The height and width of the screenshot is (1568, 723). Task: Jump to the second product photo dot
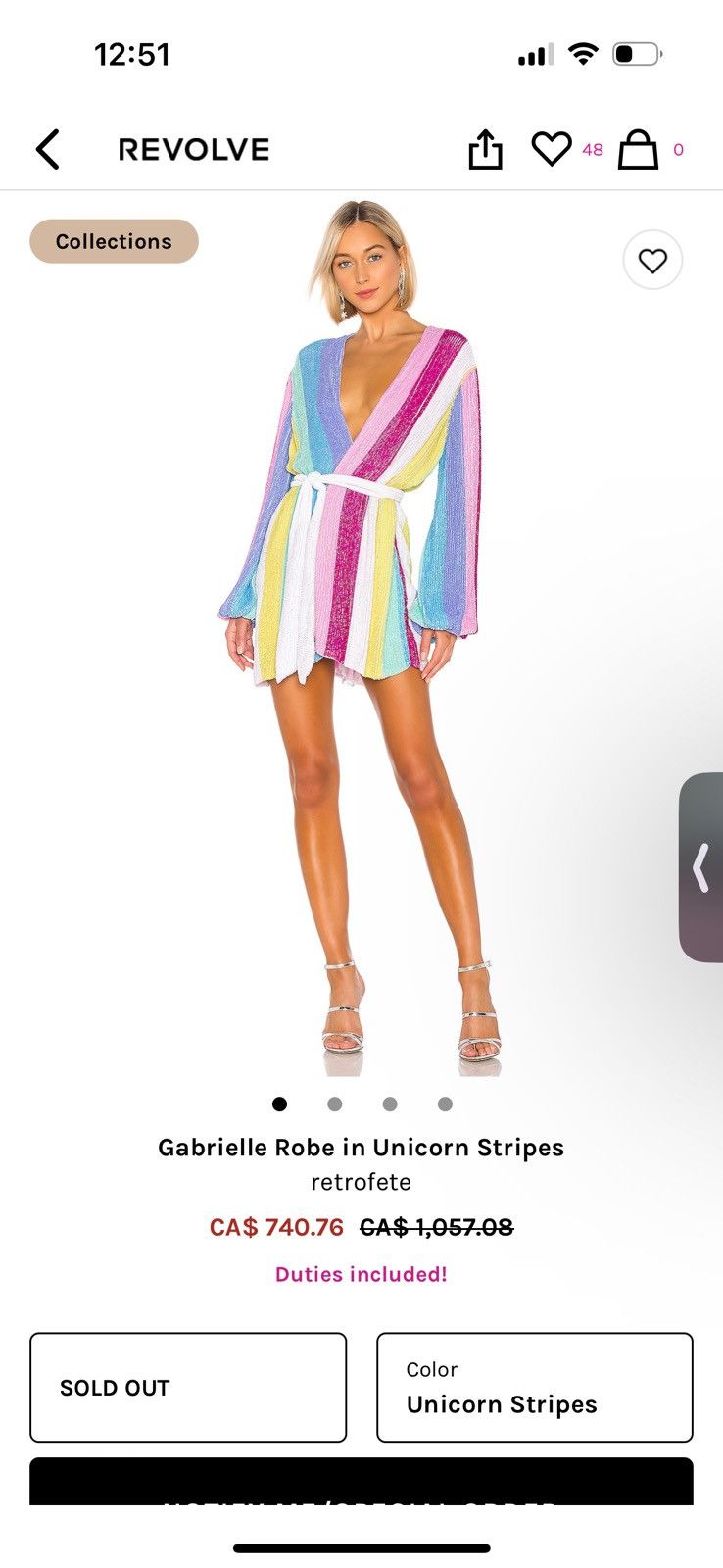click(x=335, y=1104)
